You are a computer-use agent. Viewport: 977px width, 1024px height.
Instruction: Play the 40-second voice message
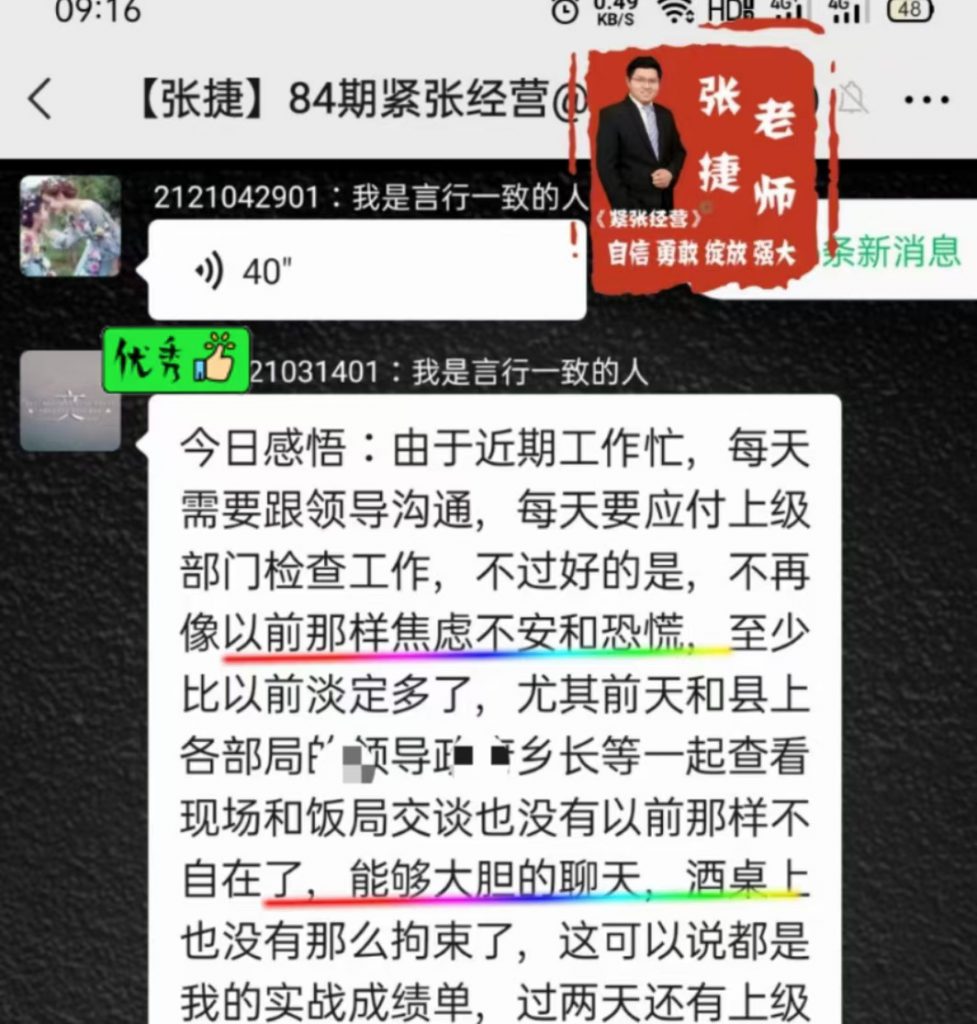(x=366, y=271)
